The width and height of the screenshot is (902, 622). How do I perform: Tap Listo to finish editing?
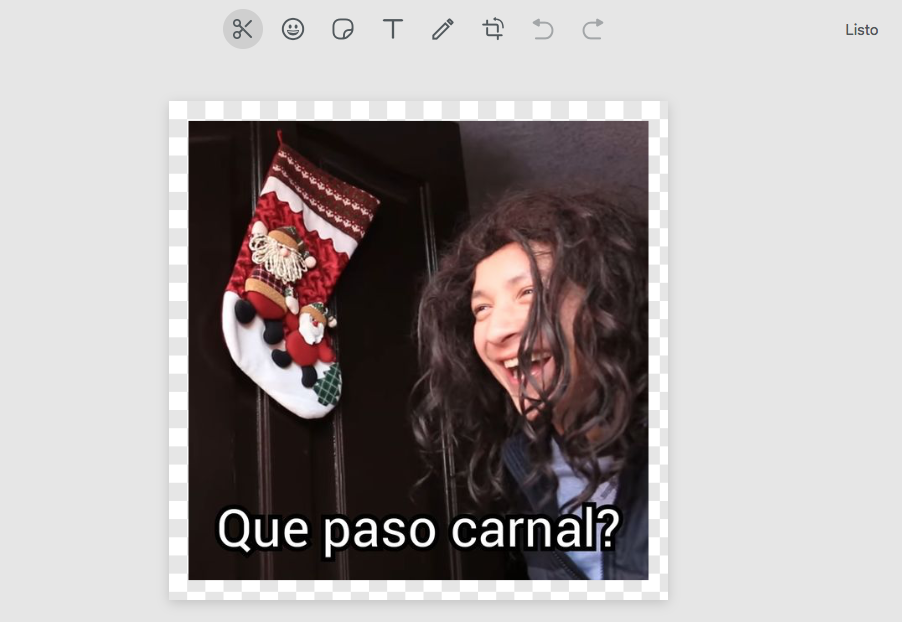pyautogui.click(x=861, y=30)
